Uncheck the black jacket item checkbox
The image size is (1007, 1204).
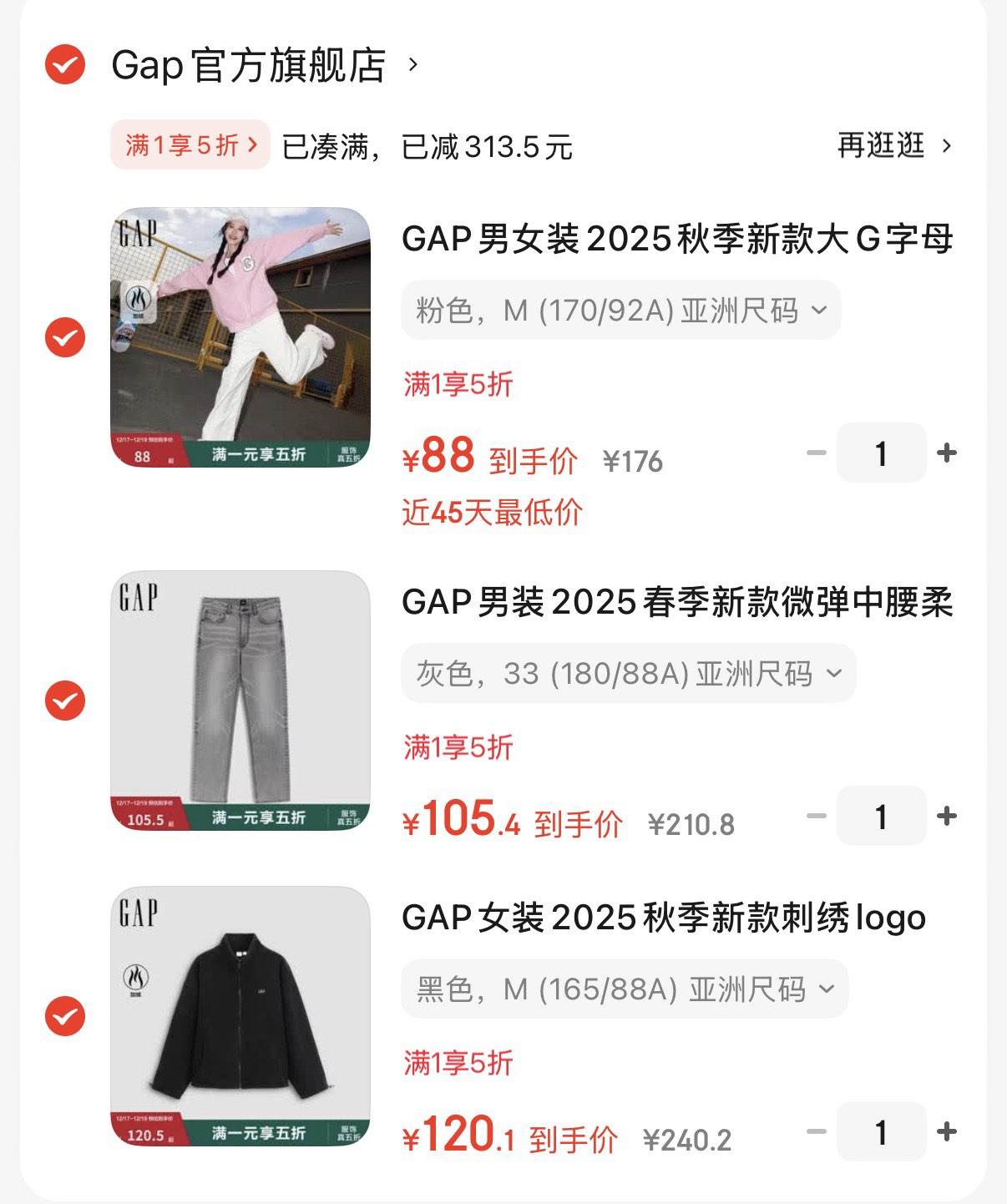(x=65, y=1016)
